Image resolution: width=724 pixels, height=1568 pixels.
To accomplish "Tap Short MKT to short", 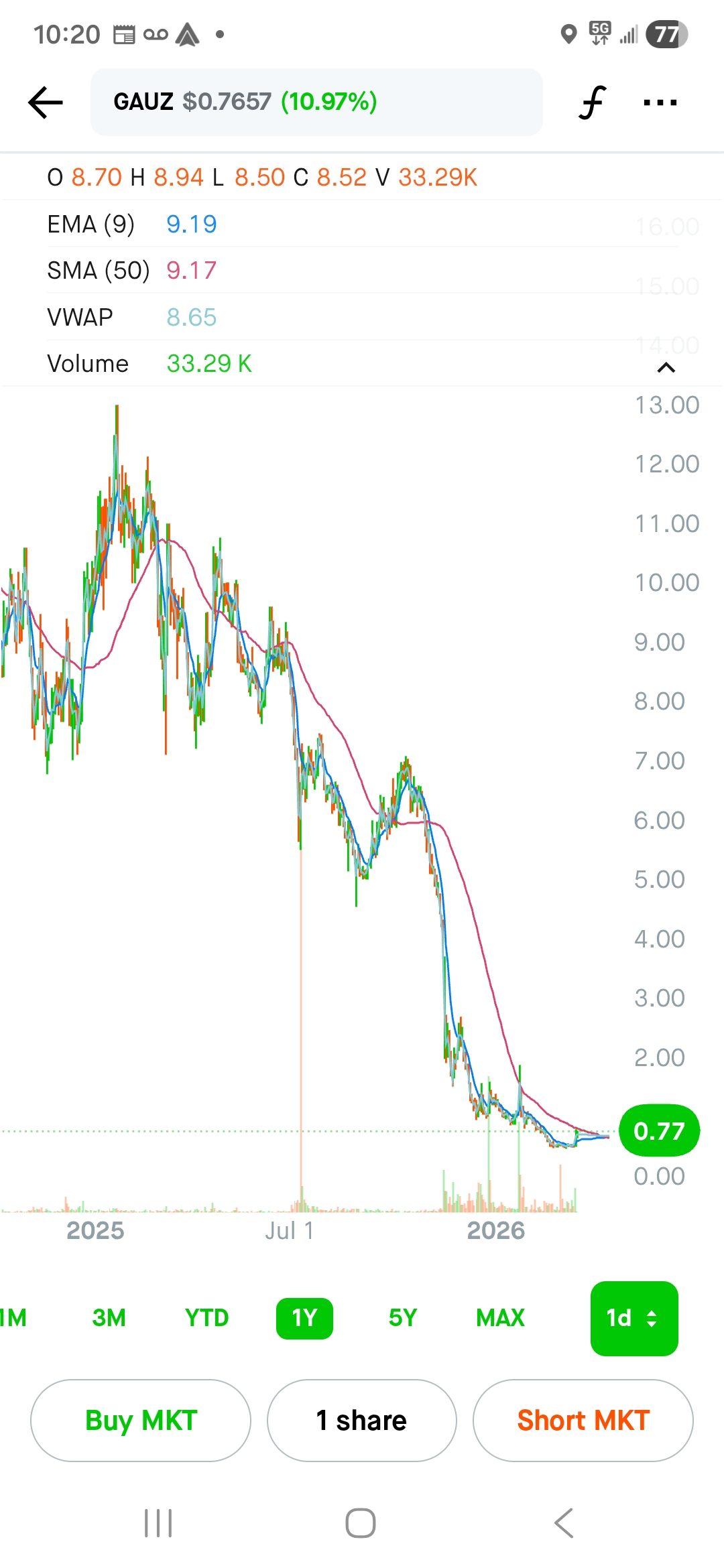I will pos(583,1420).
